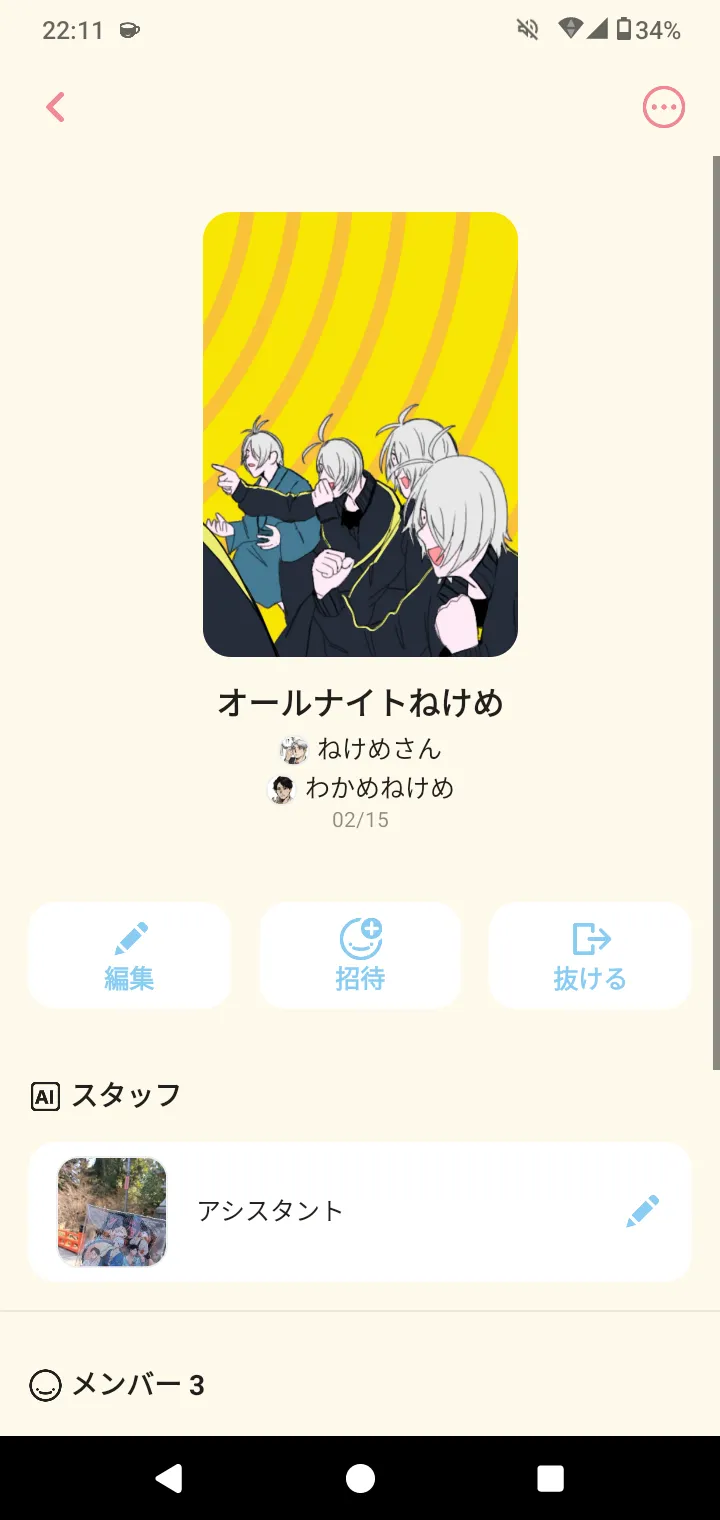Invite someone with the 招待 button
This screenshot has width=720, height=1520.
click(360, 955)
